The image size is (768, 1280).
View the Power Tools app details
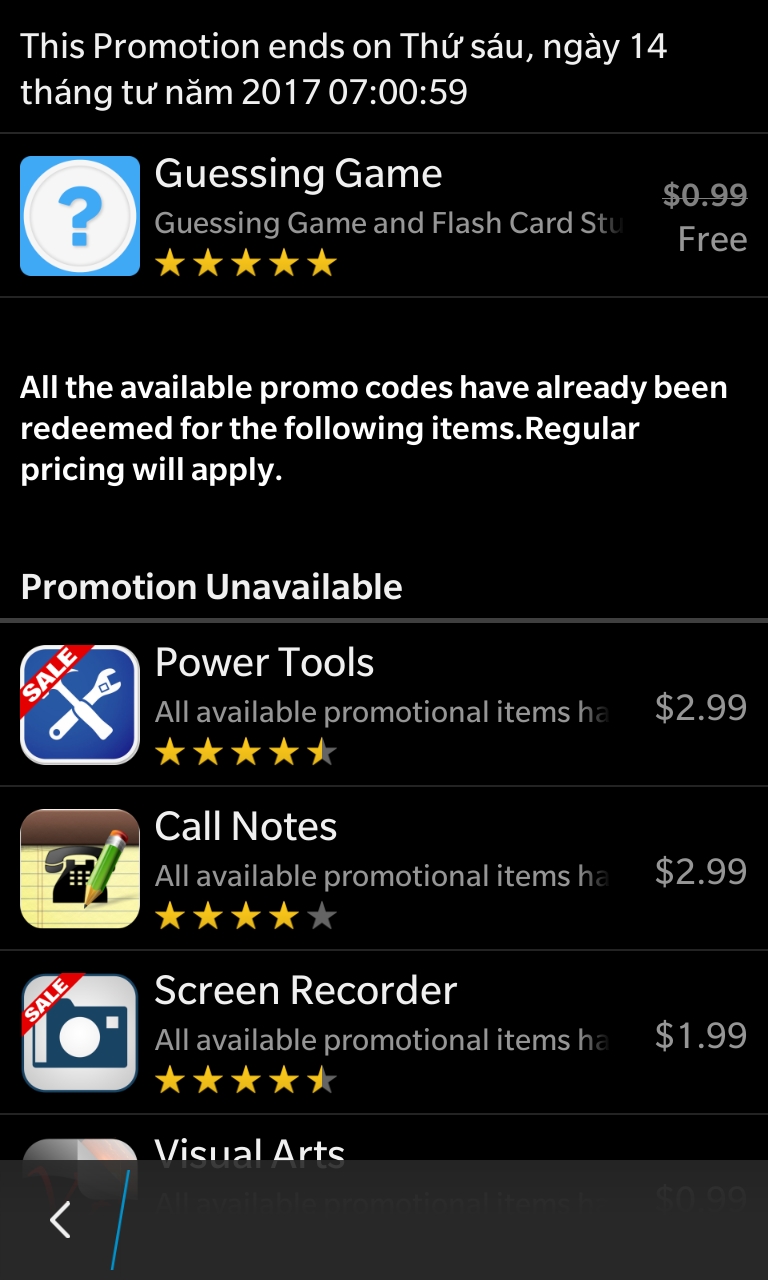tap(384, 705)
